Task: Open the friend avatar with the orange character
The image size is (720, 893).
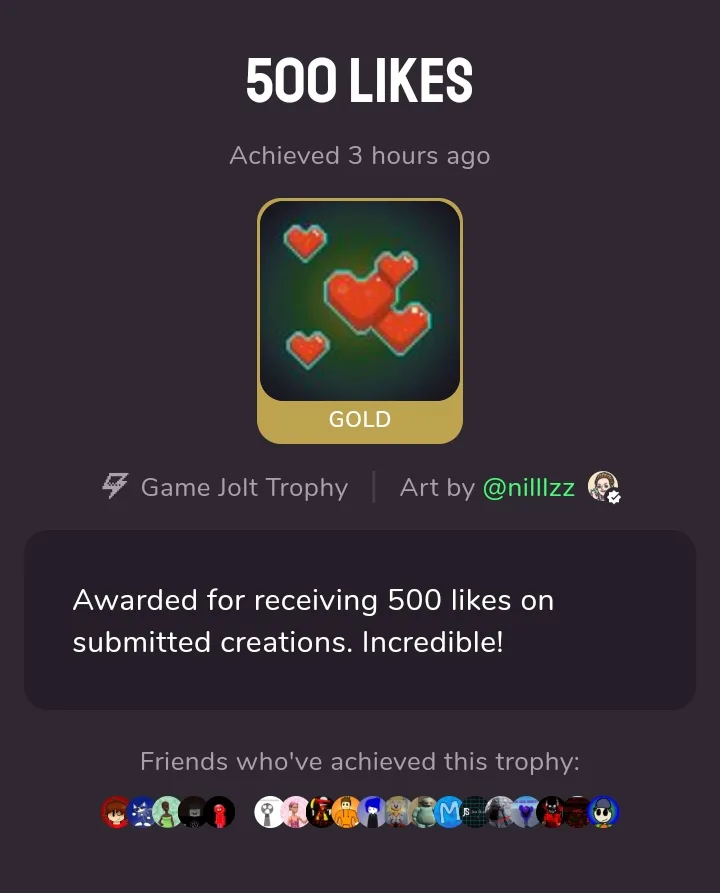Action: pos(346,812)
